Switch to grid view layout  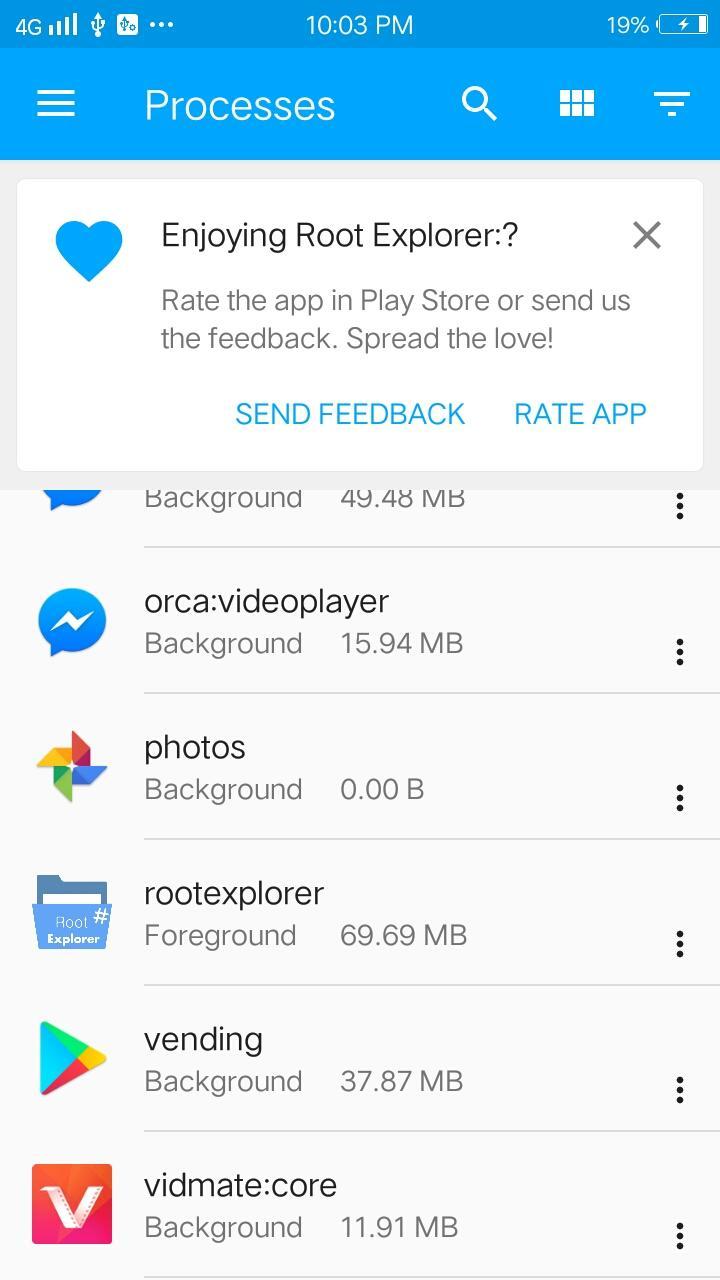pos(576,103)
